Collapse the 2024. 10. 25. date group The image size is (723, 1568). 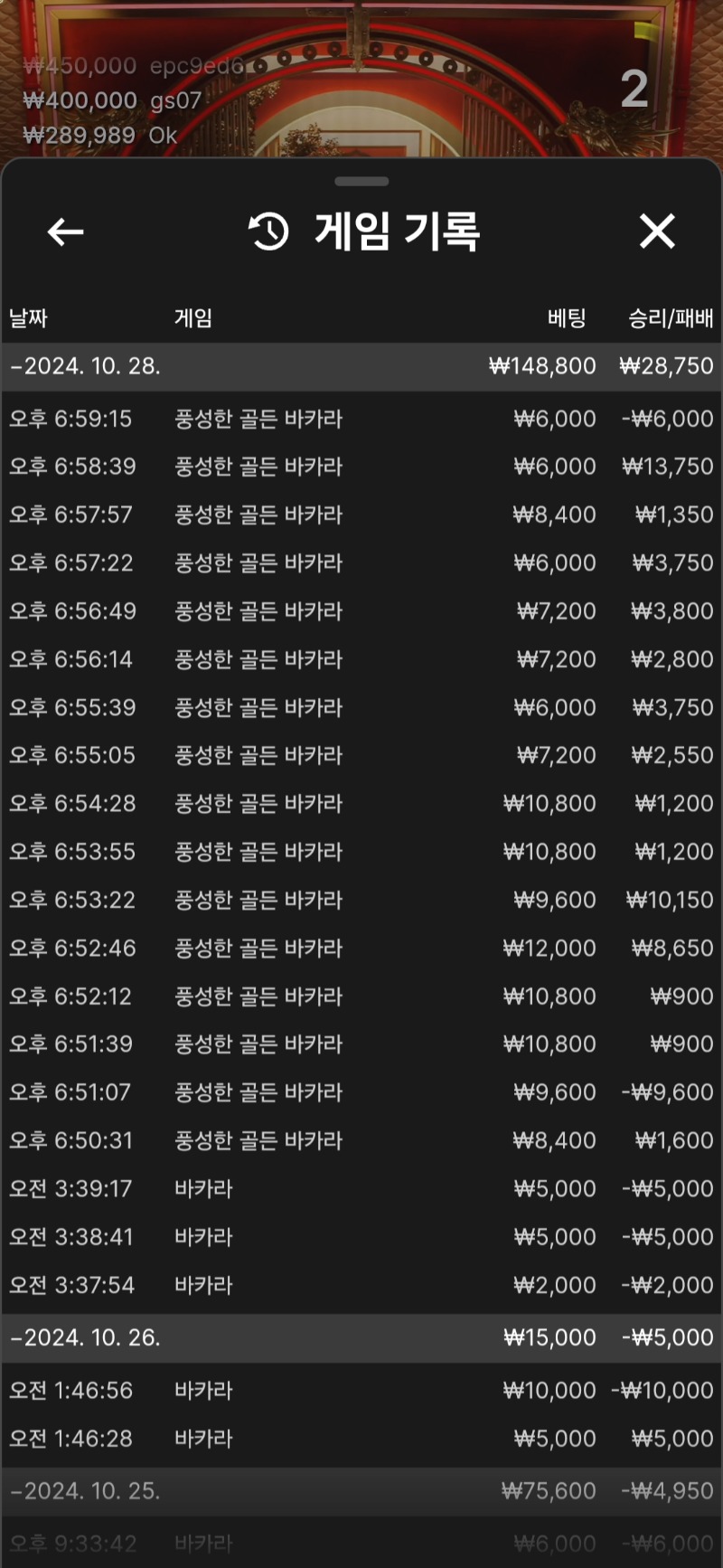(x=361, y=1491)
